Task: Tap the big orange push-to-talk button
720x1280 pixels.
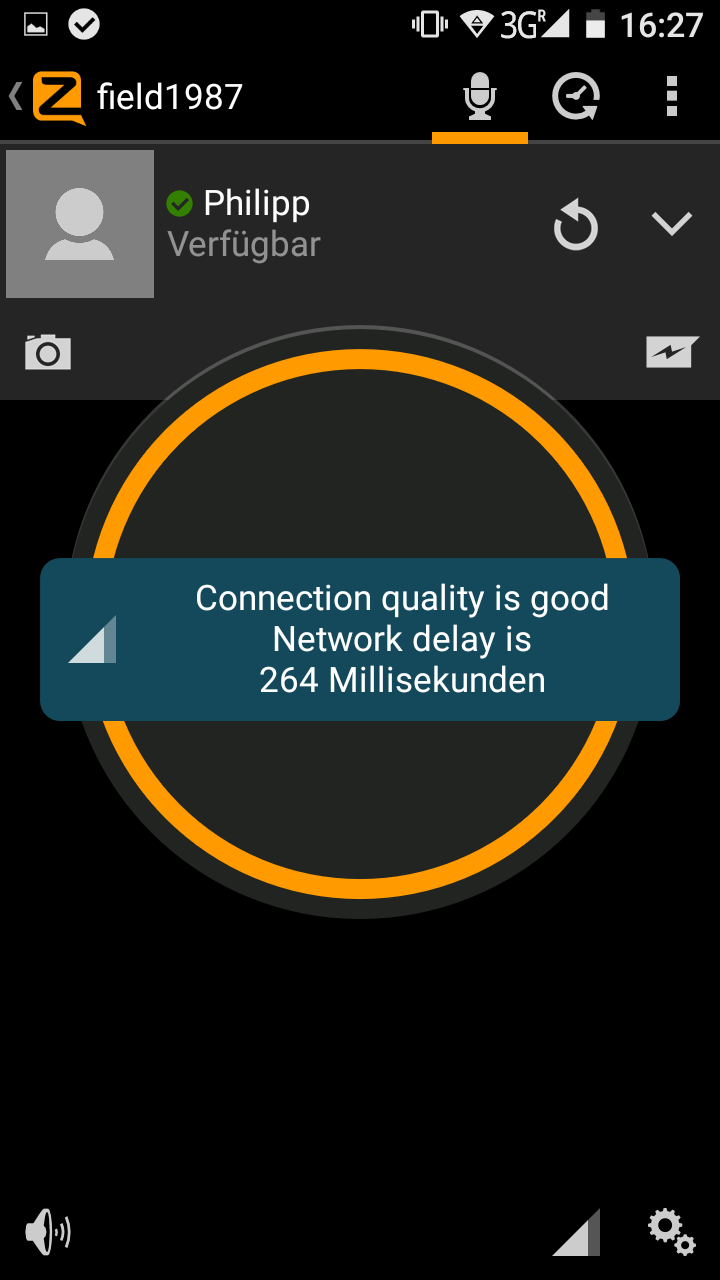Action: [x=360, y=800]
